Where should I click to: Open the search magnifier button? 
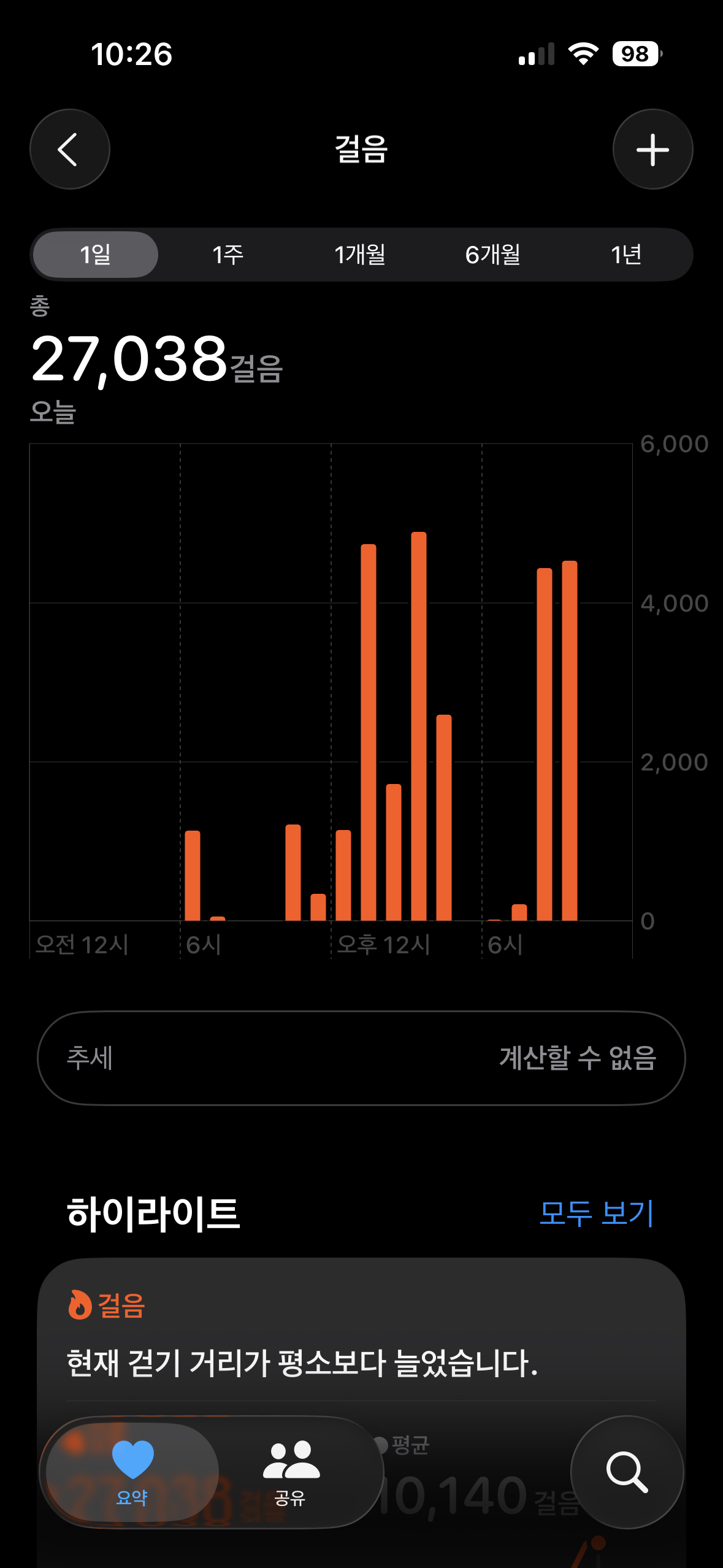627,1472
